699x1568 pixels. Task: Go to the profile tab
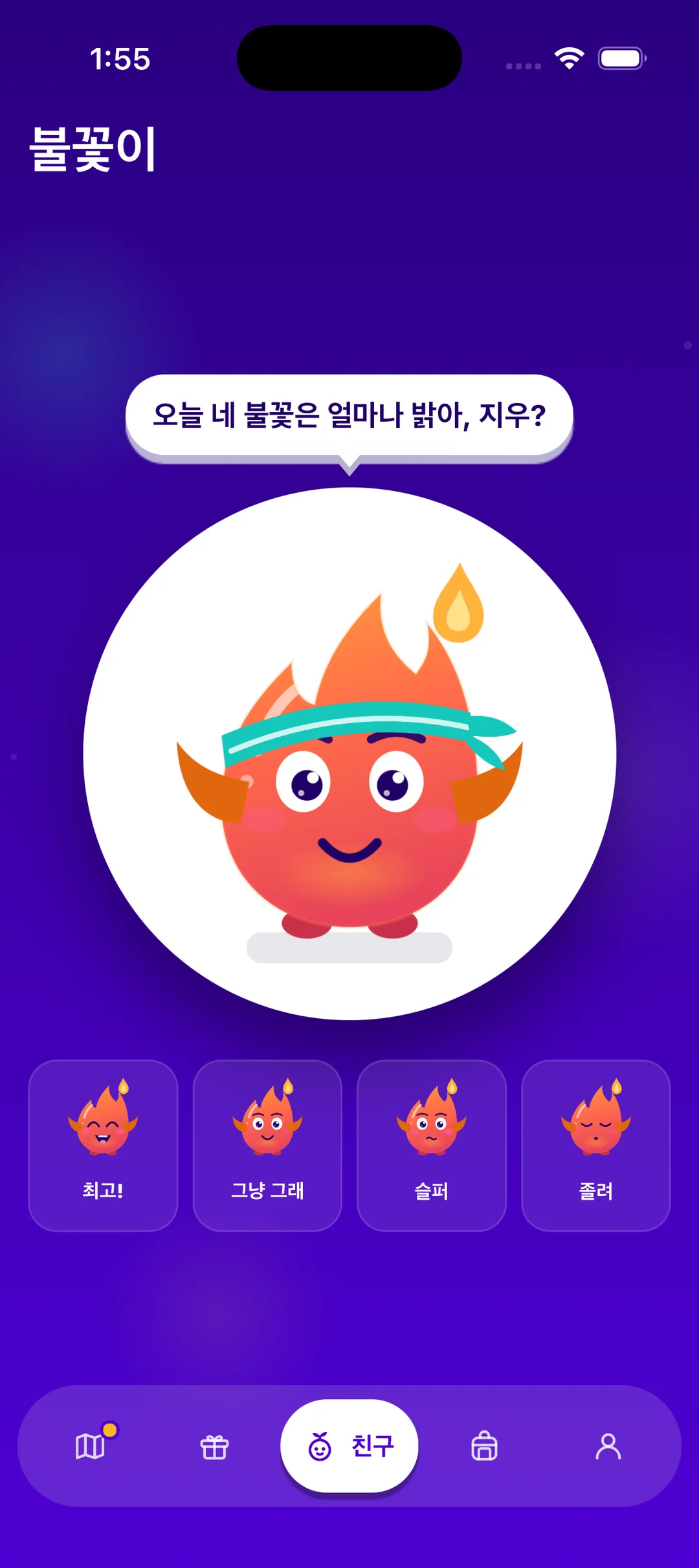click(608, 1446)
